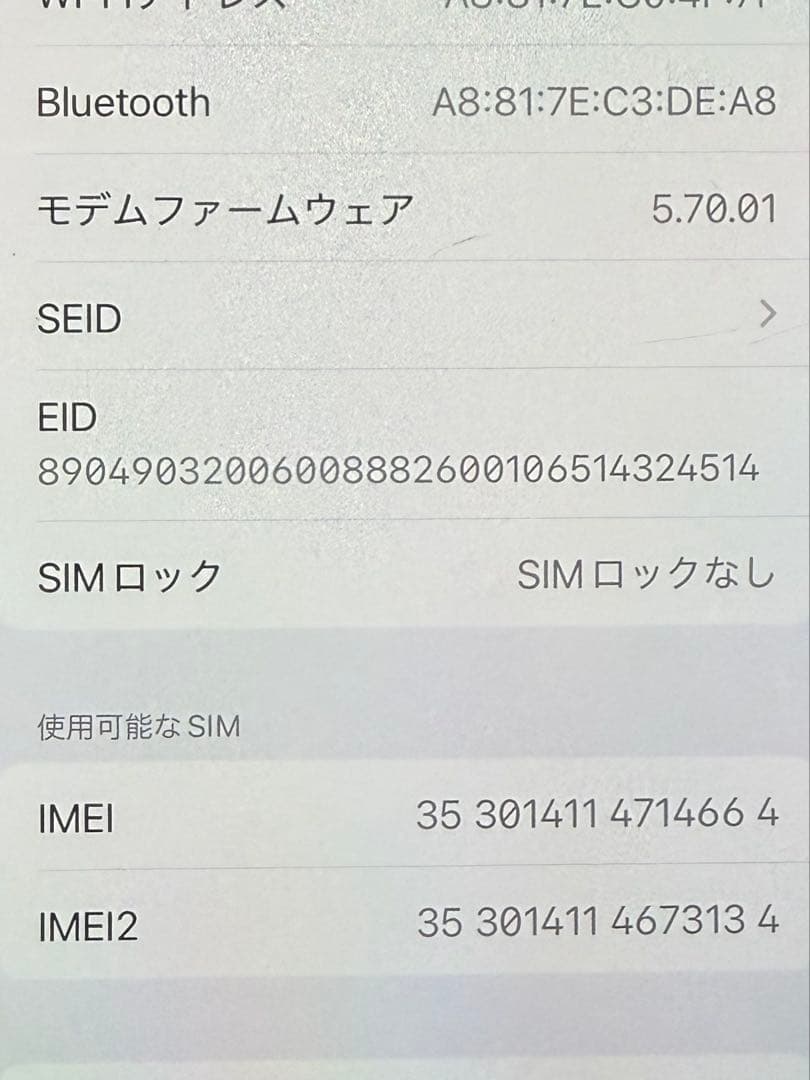Select the SIMロックなし status text

coord(645,572)
